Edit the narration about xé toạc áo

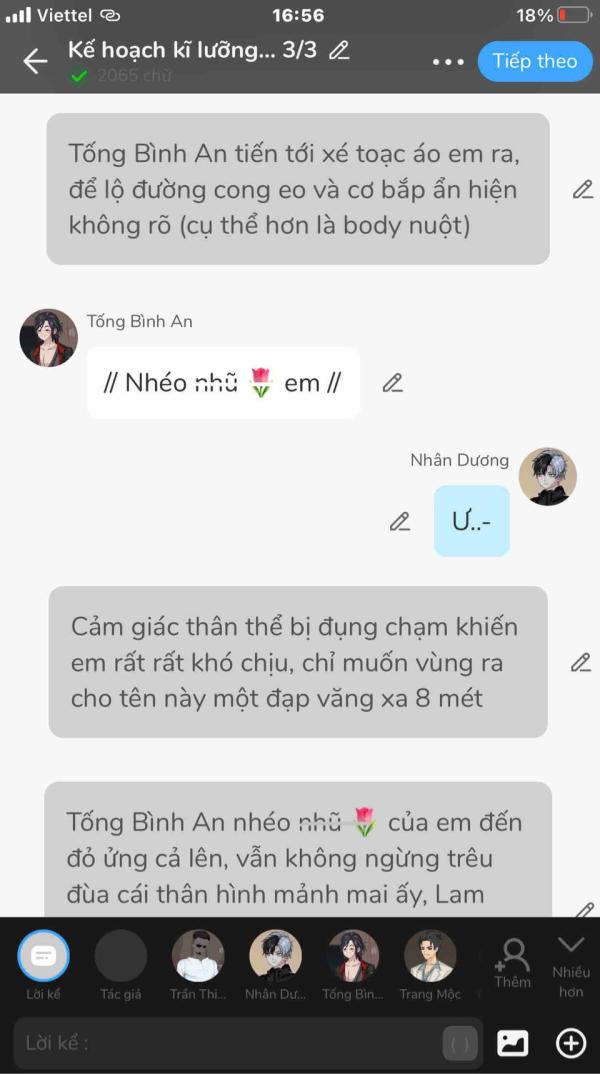(582, 189)
